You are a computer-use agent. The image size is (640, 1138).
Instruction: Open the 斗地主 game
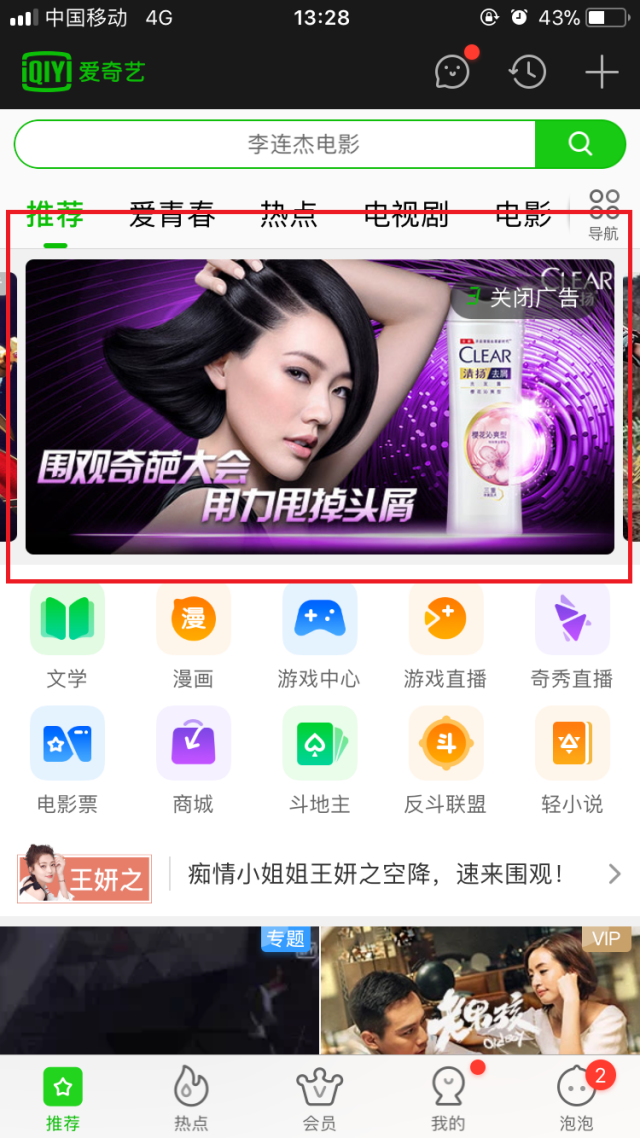319,760
